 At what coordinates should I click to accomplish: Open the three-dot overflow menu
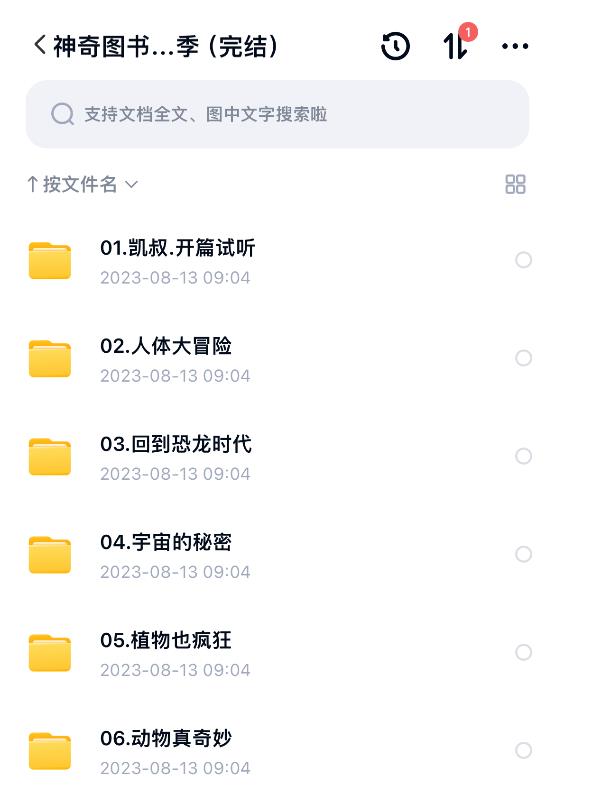click(x=515, y=46)
